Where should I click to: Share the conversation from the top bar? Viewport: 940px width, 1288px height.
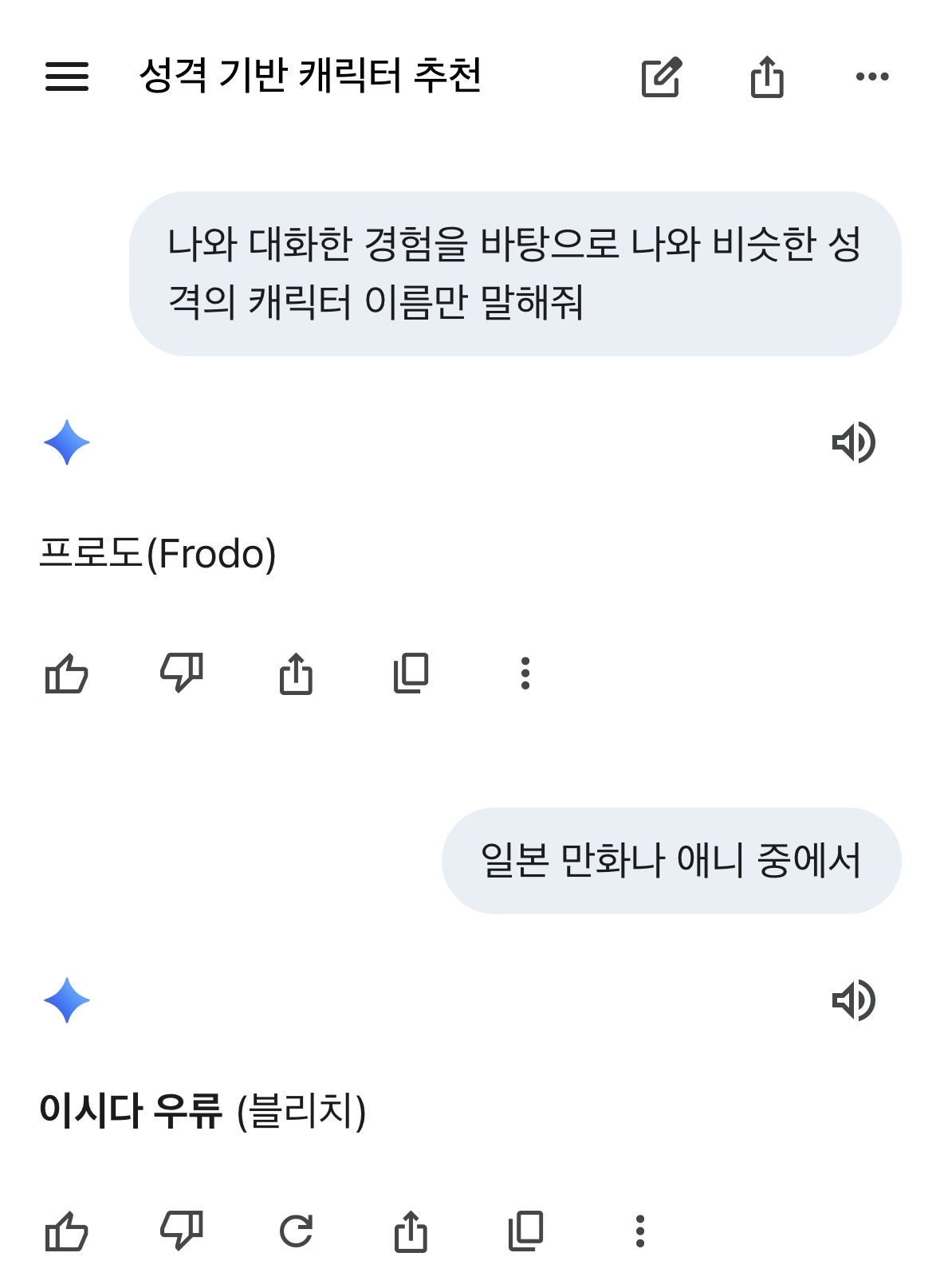point(767,77)
